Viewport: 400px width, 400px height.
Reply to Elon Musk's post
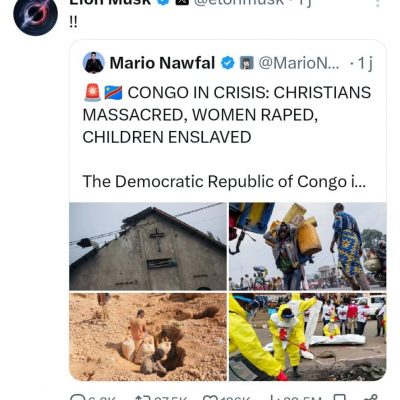(x=77, y=397)
